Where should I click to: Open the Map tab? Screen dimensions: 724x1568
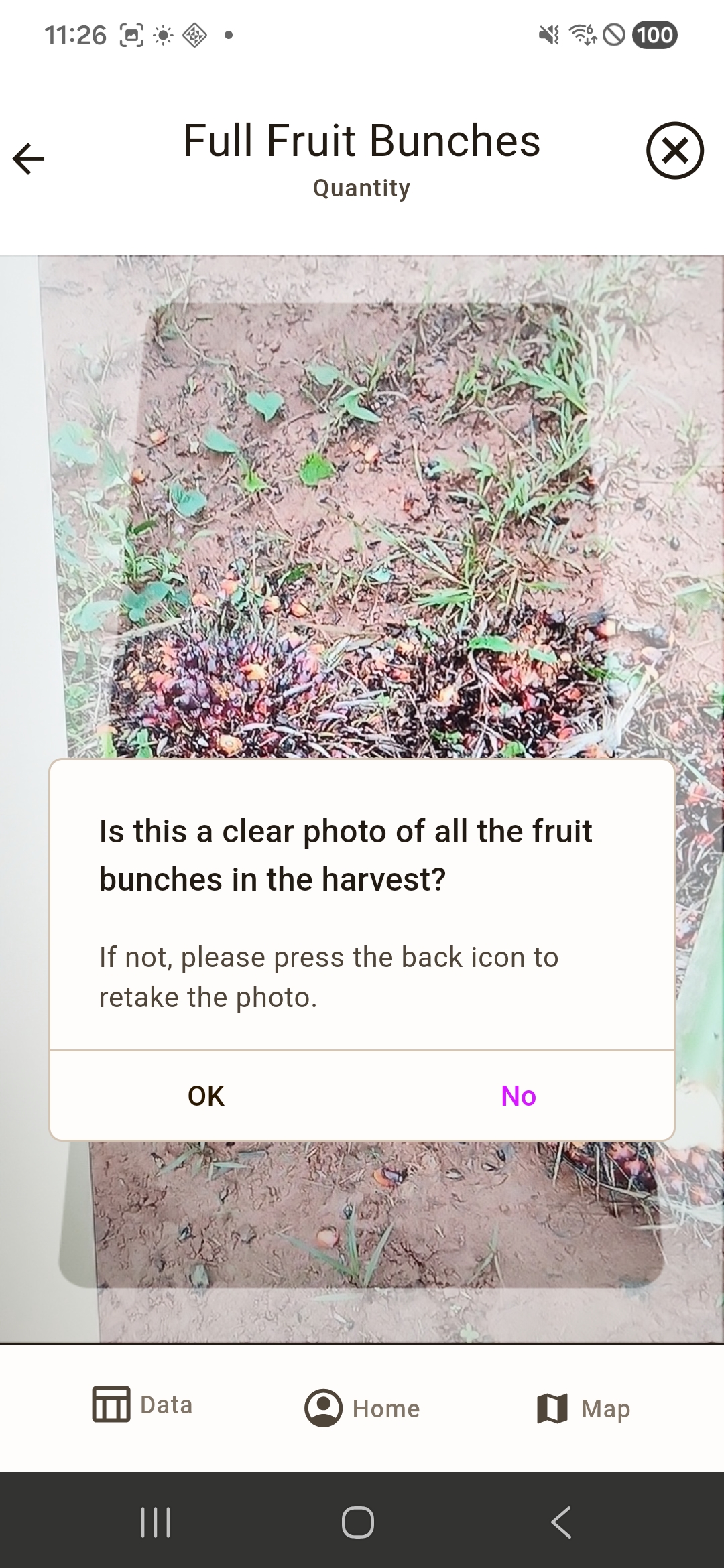[x=583, y=1409]
